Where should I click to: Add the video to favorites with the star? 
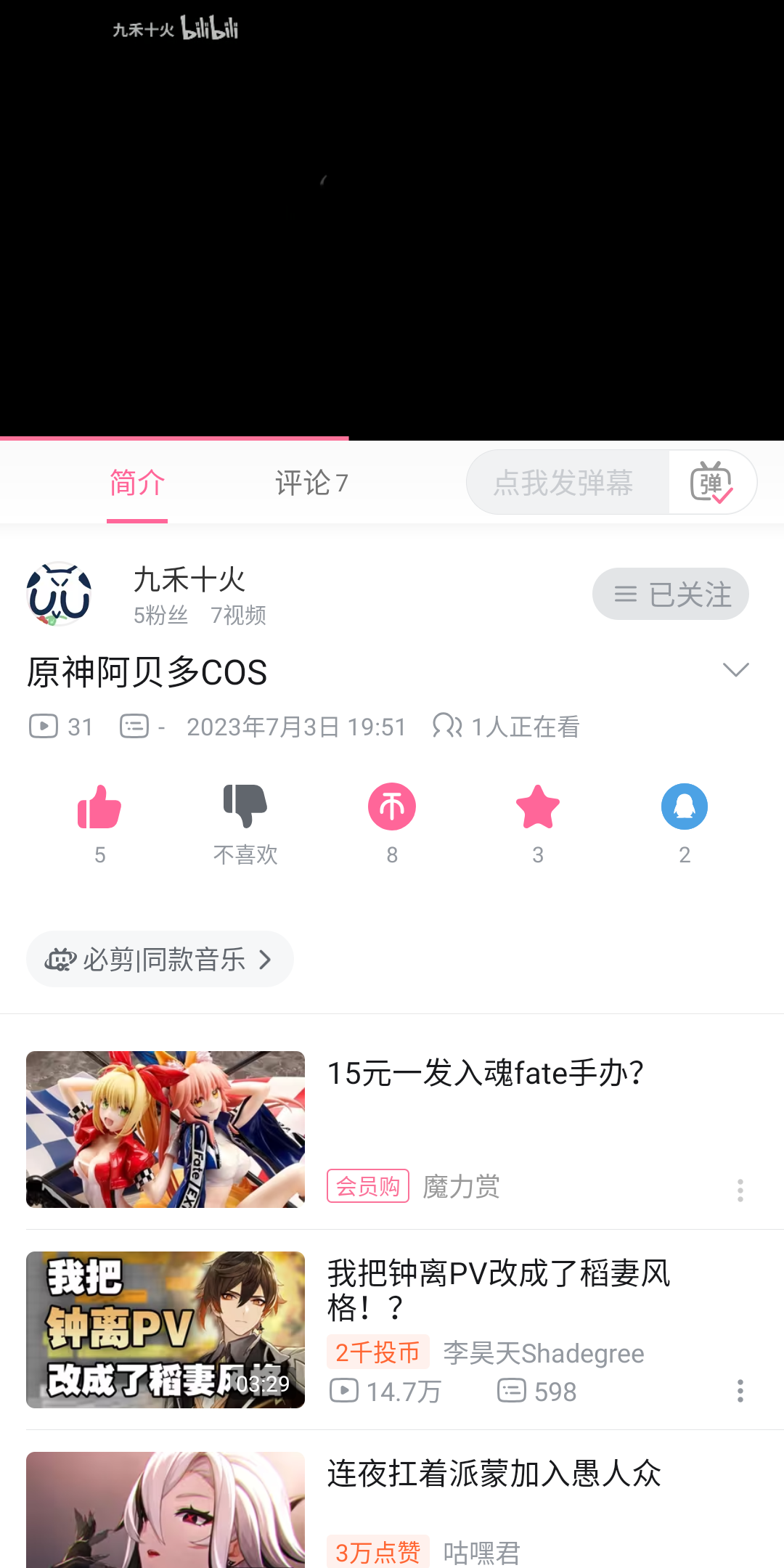point(538,807)
